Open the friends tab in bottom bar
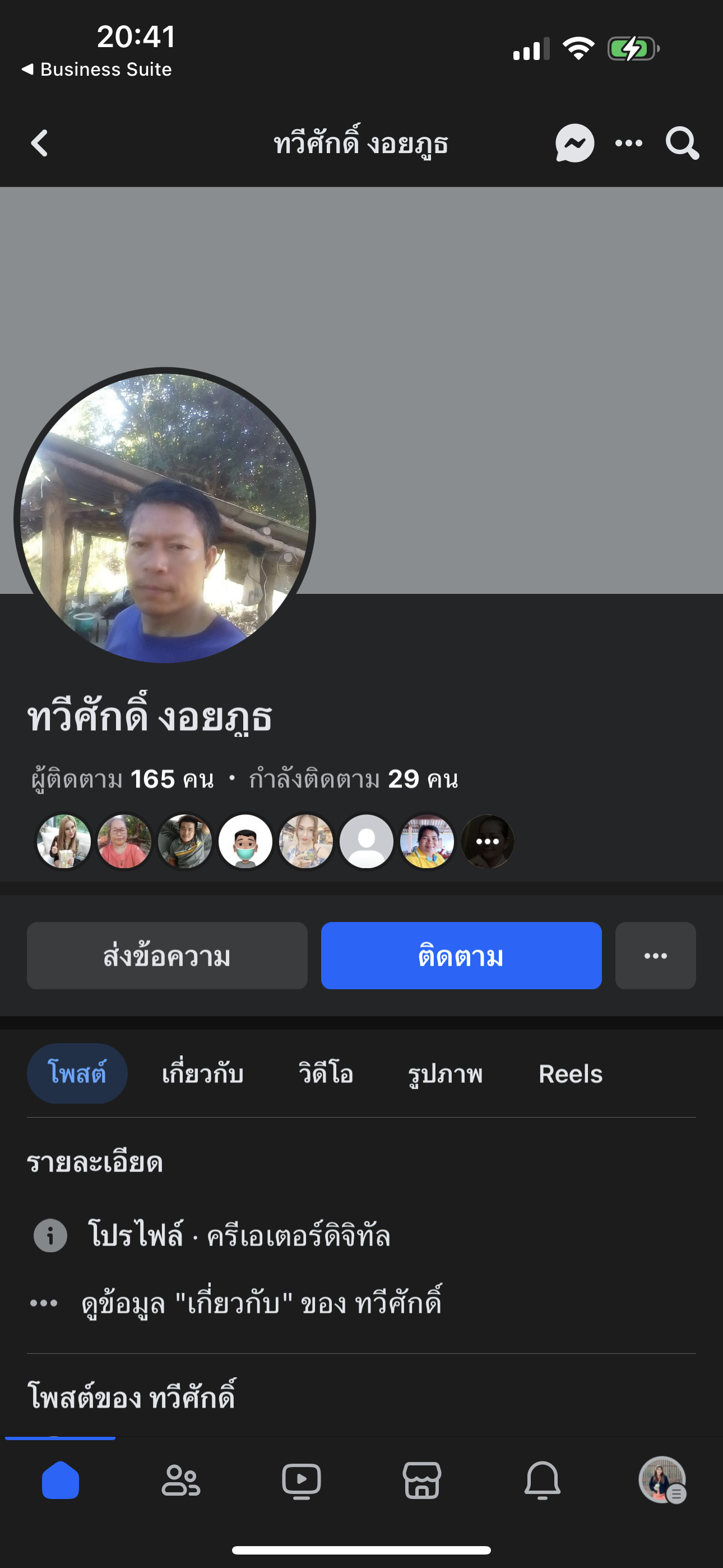This screenshot has width=723, height=1568. click(180, 1480)
